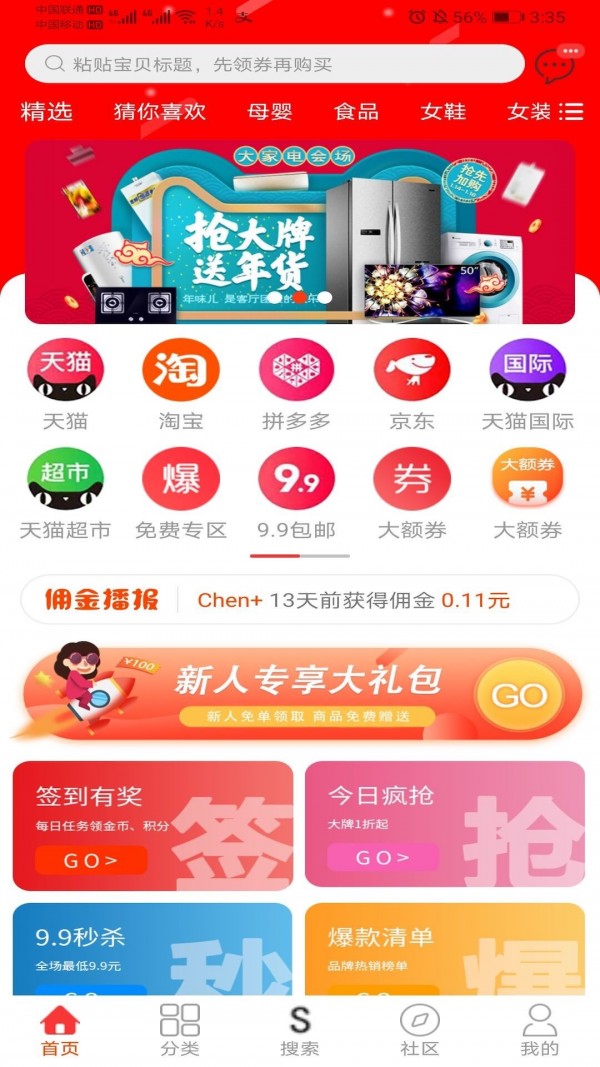Open the 签到有奖 card
The height and width of the screenshot is (1067, 600).
pyautogui.click(x=153, y=825)
